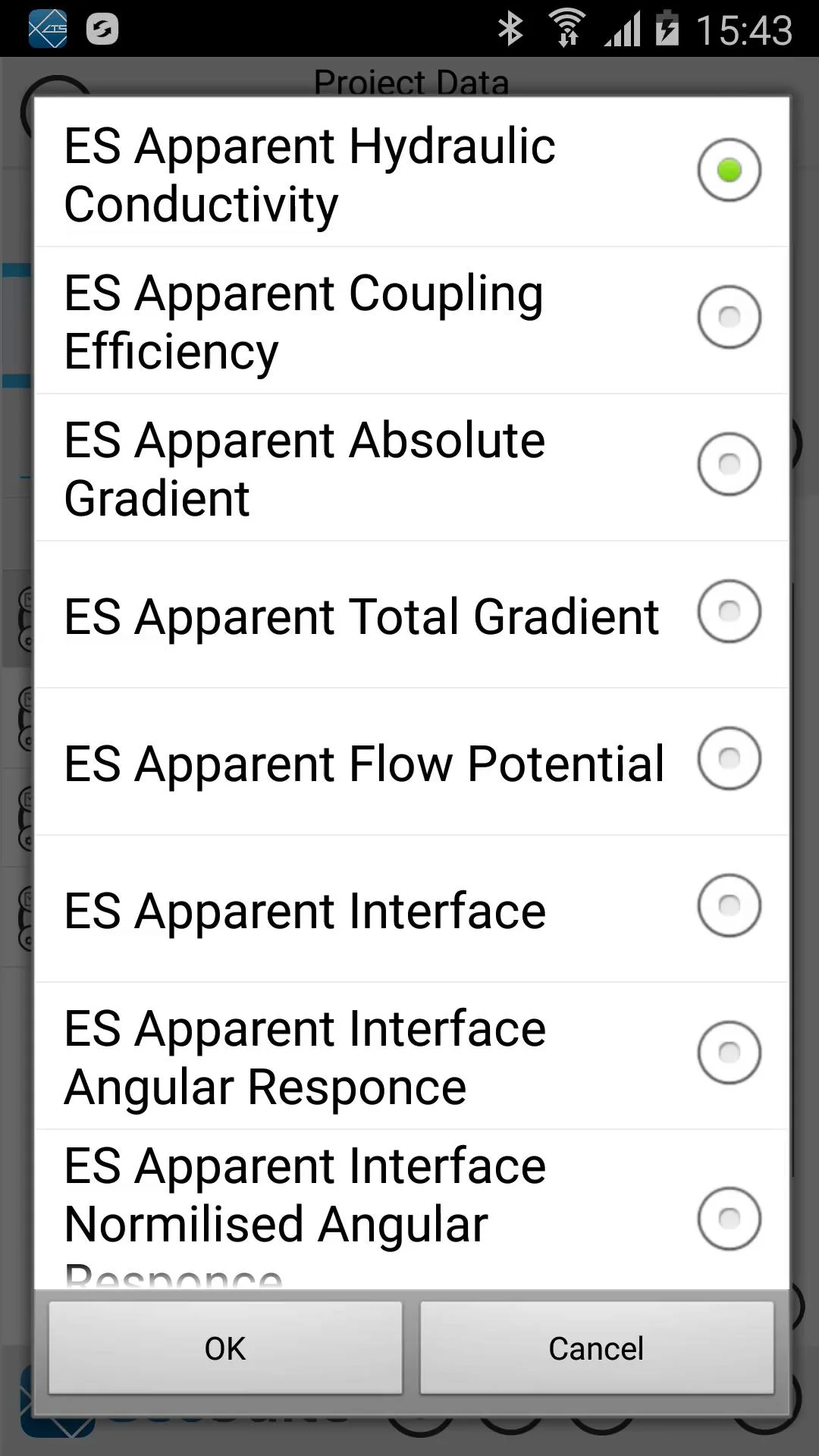This screenshot has height=1456, width=819.
Task: Select ES Apparent Hydraulic Conductivity option
Action: click(412, 174)
